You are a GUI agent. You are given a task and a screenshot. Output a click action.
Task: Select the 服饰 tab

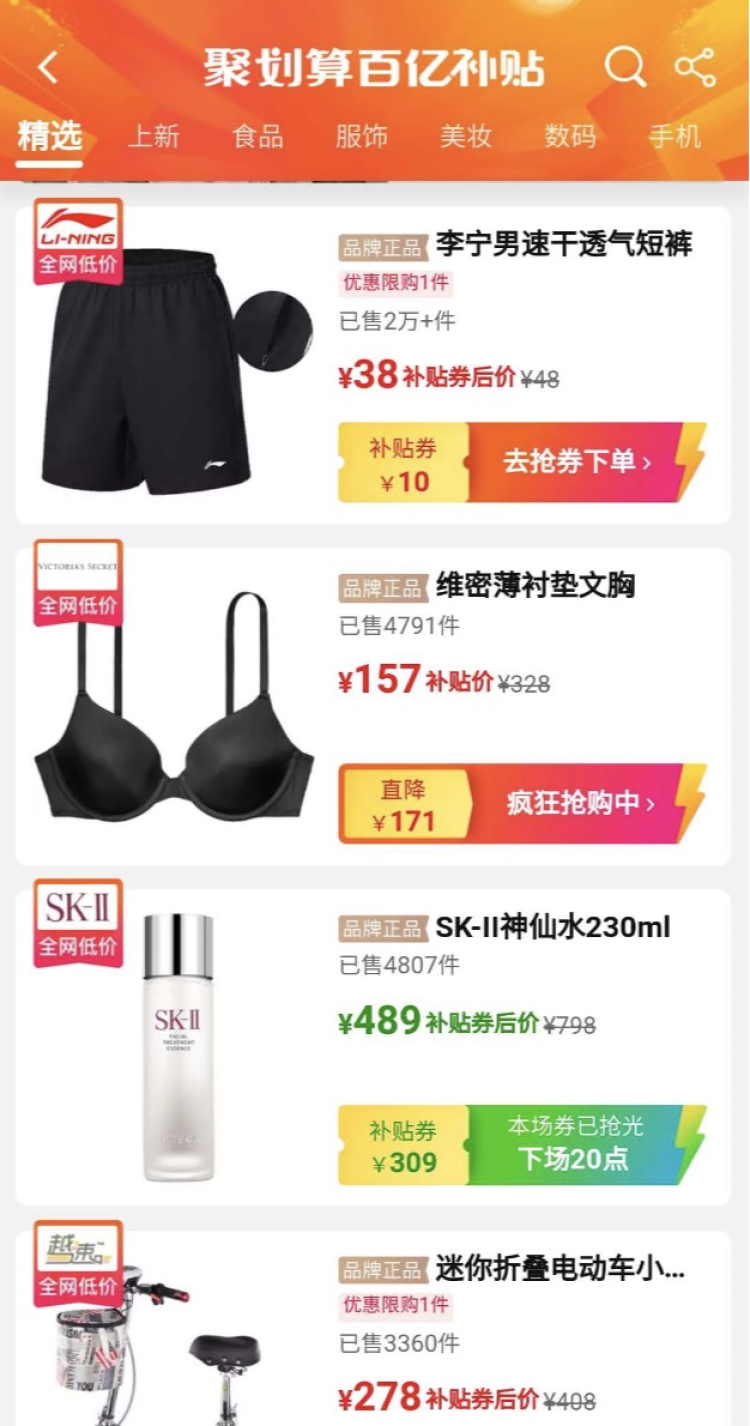tap(362, 136)
